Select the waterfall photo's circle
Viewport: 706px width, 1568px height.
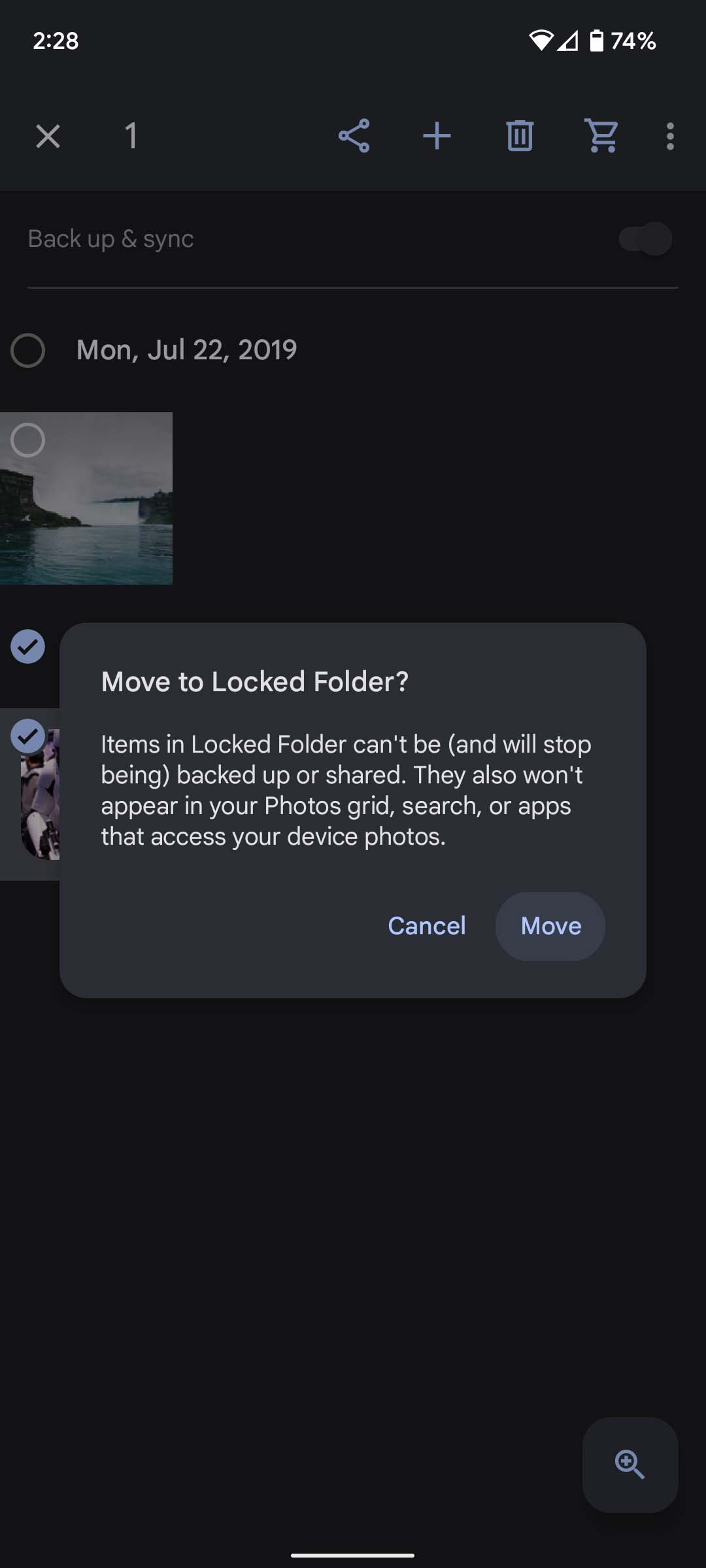click(x=27, y=441)
